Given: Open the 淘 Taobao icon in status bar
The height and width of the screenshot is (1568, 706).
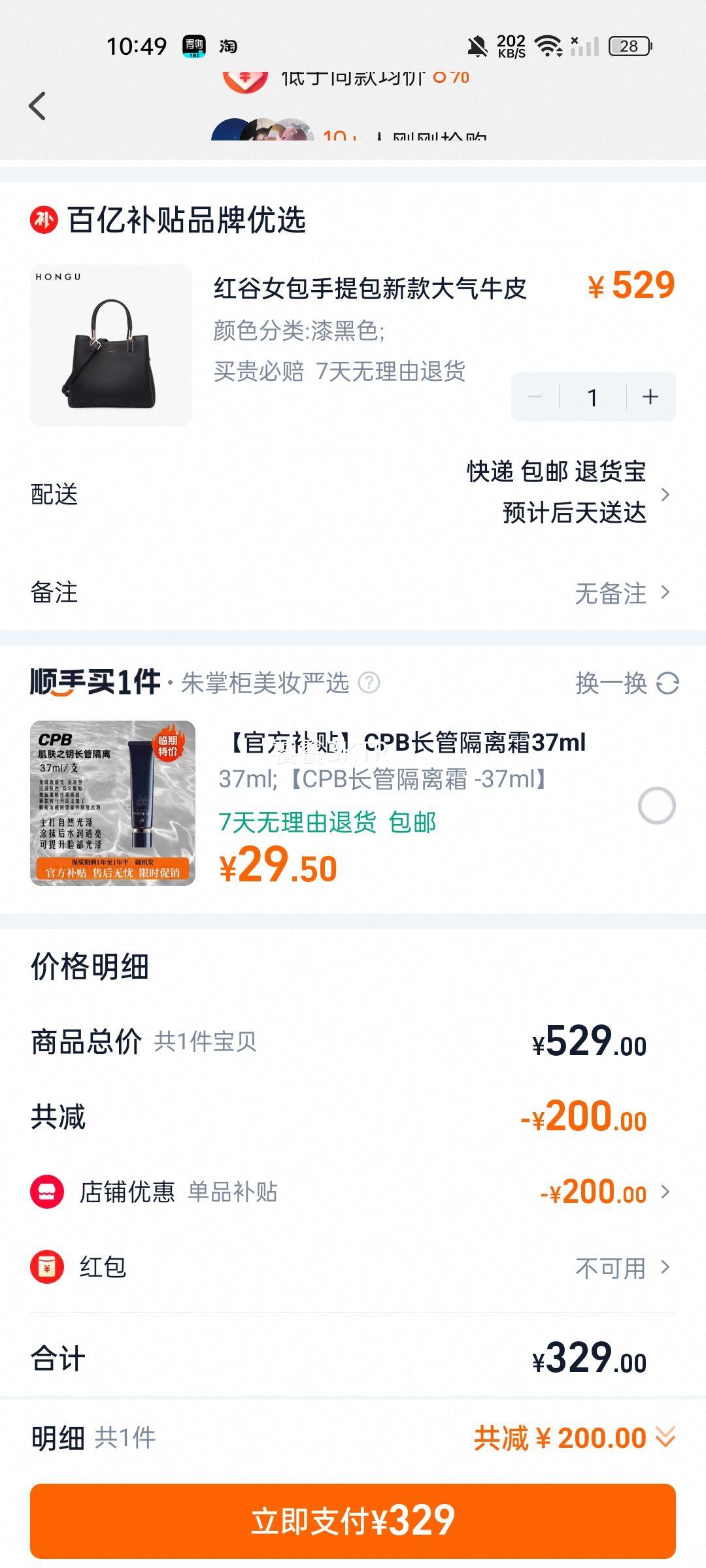Looking at the screenshot, I should pyautogui.click(x=227, y=46).
